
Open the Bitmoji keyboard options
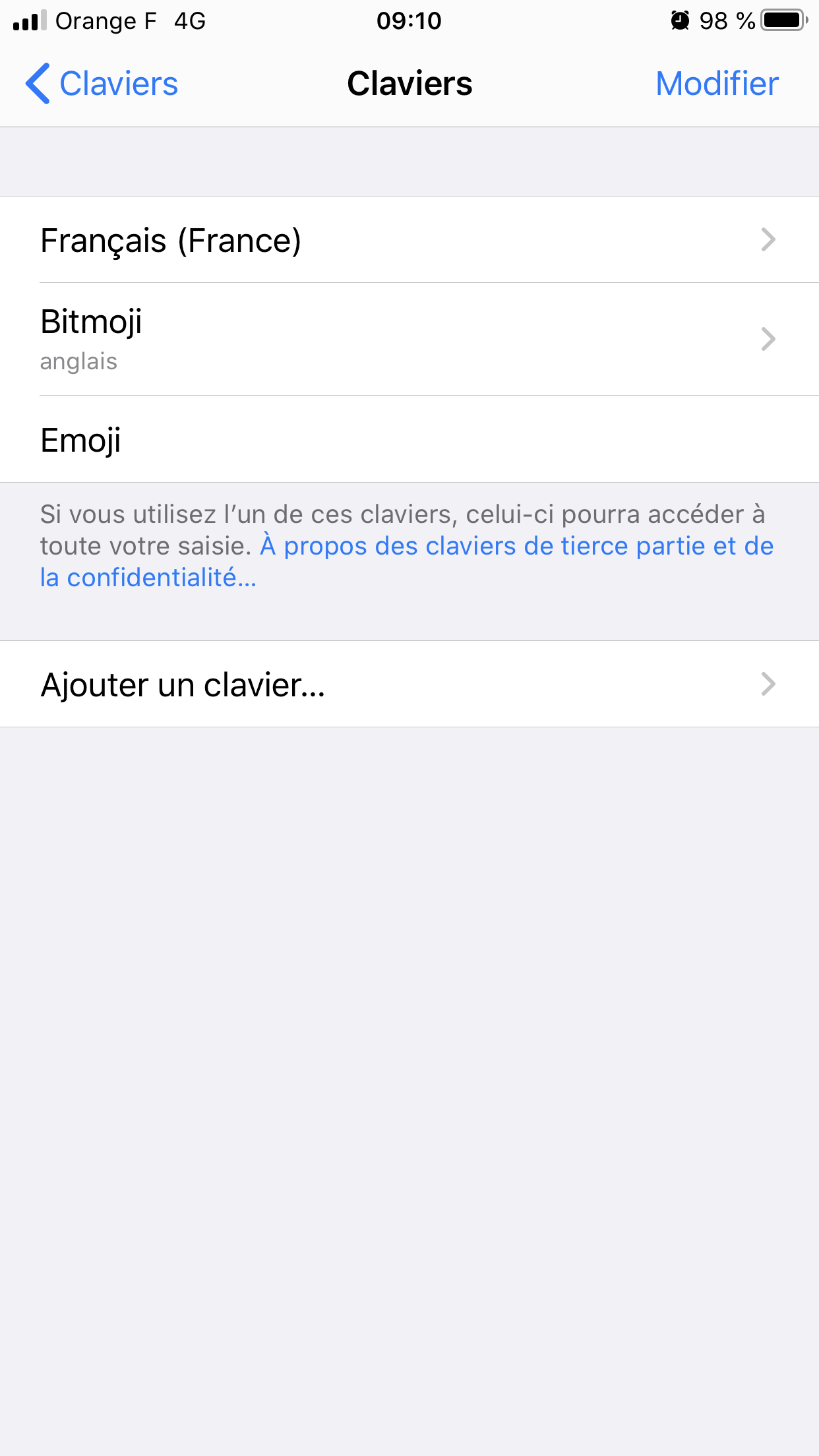coord(409,339)
